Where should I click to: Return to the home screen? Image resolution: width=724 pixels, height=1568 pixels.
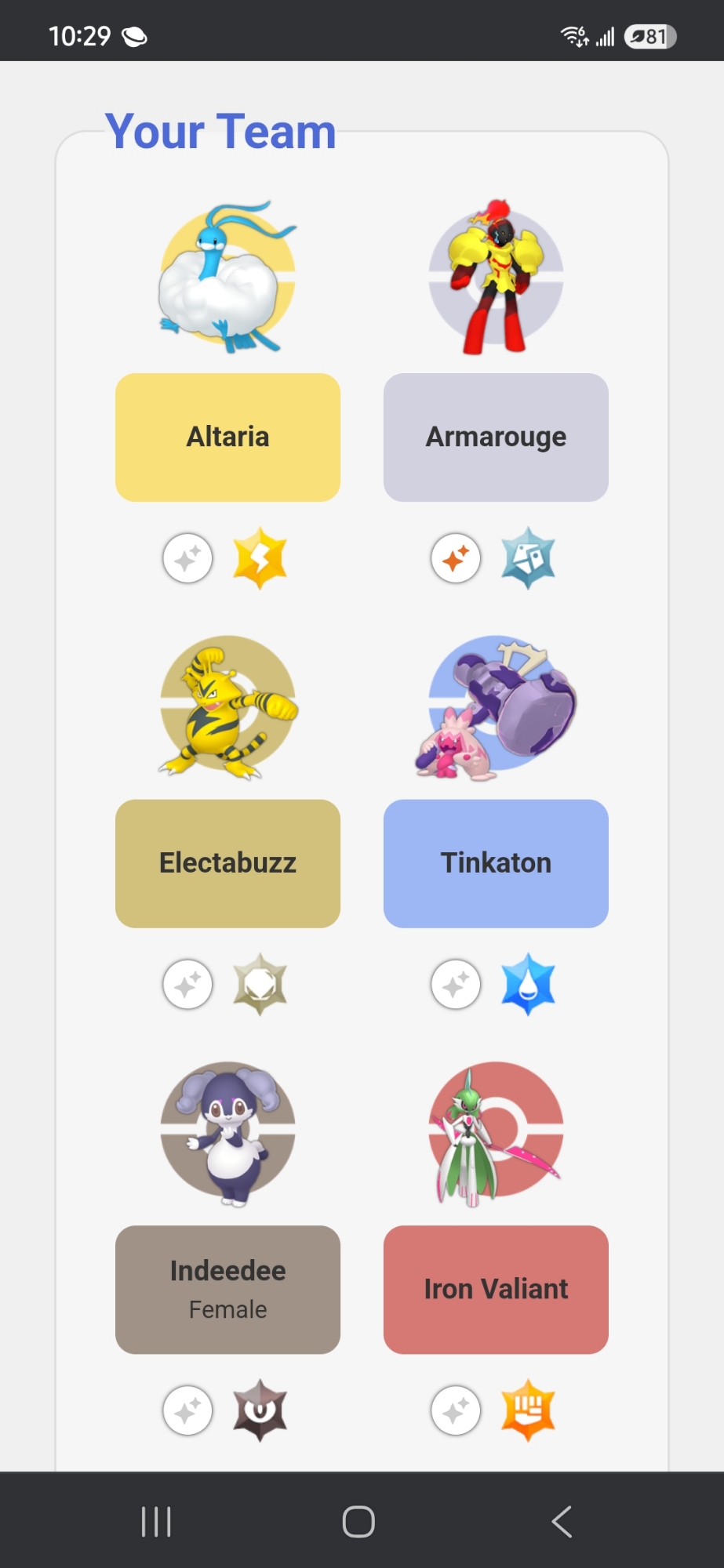(358, 1522)
